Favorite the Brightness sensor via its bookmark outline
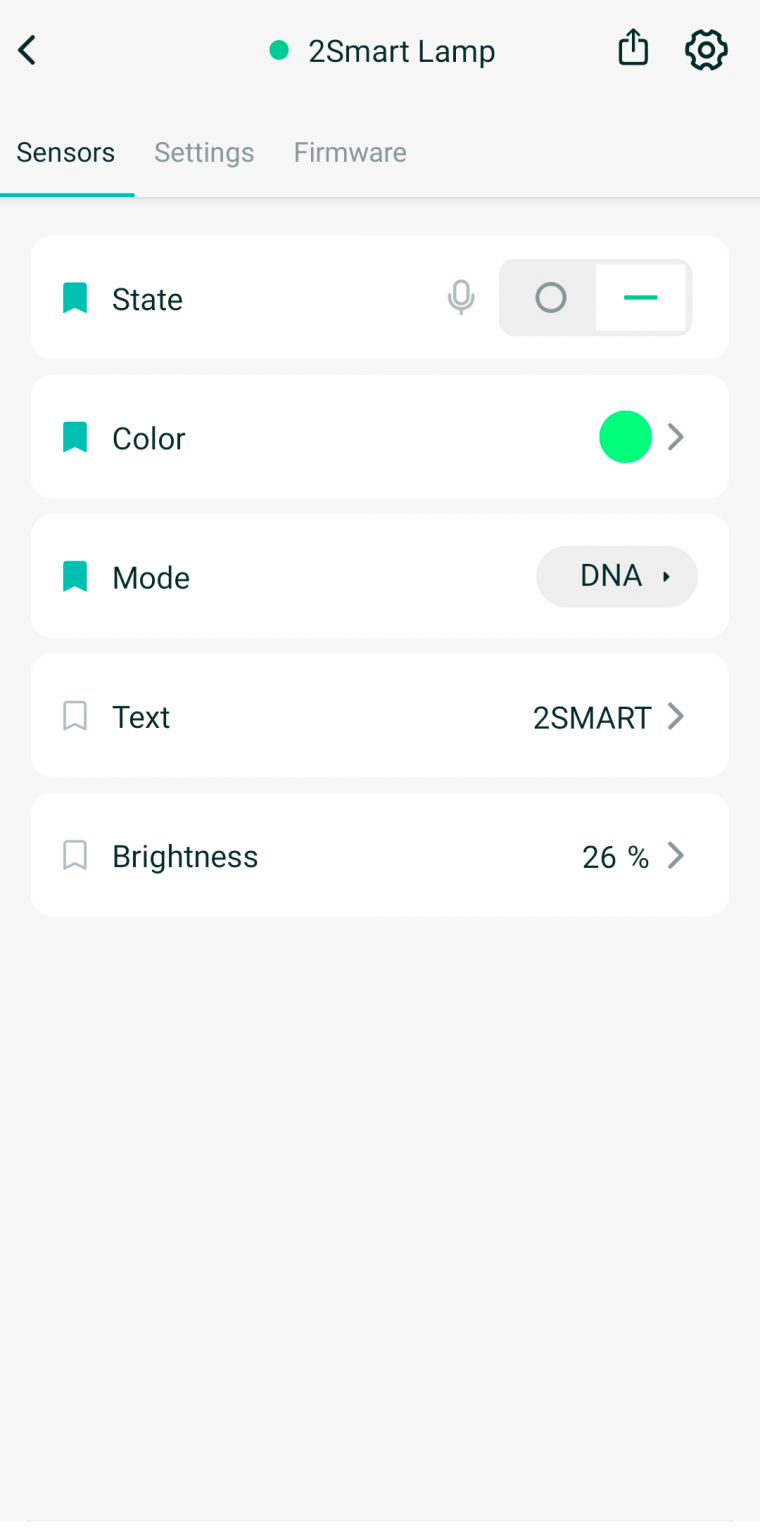This screenshot has width=760, height=1536. pyautogui.click(x=74, y=855)
